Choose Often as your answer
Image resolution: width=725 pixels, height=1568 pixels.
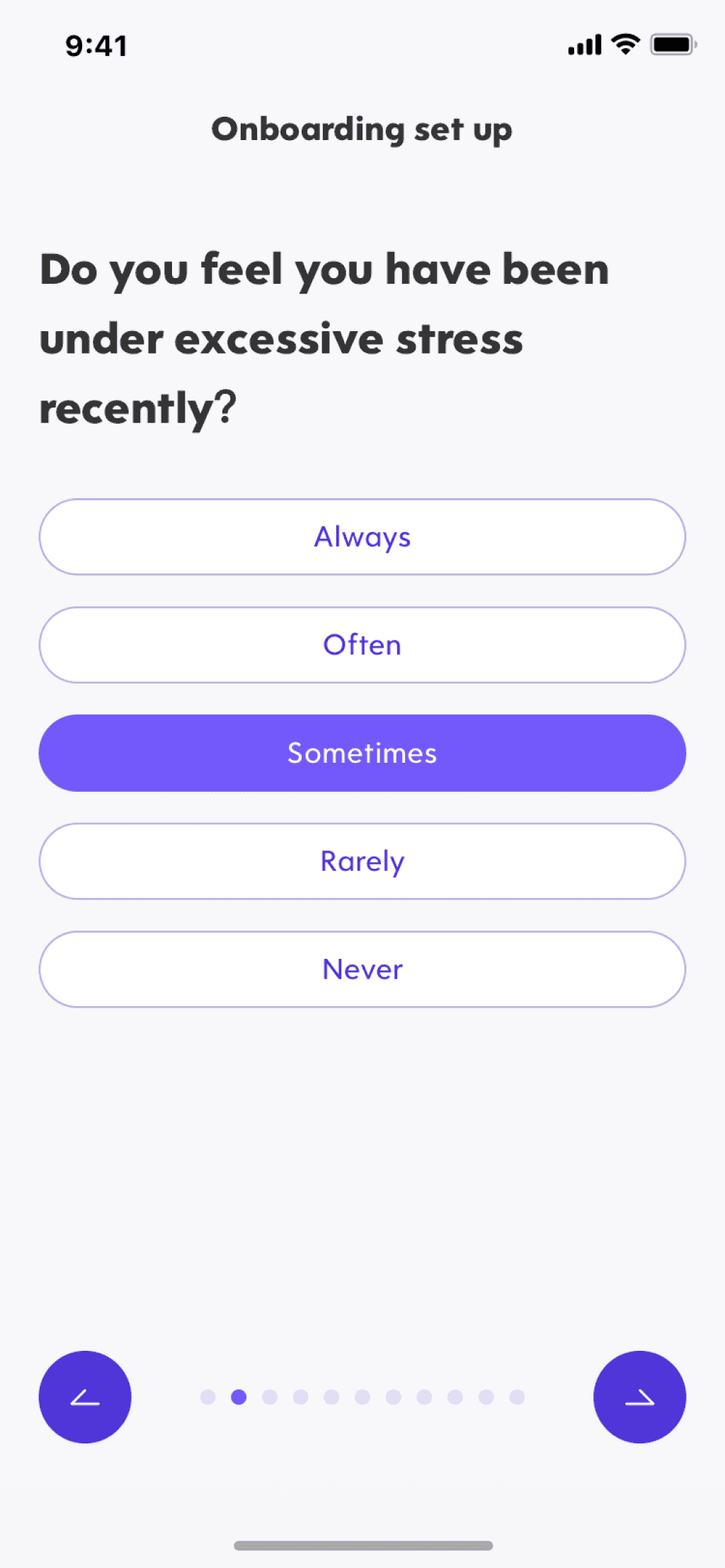pyautogui.click(x=362, y=645)
